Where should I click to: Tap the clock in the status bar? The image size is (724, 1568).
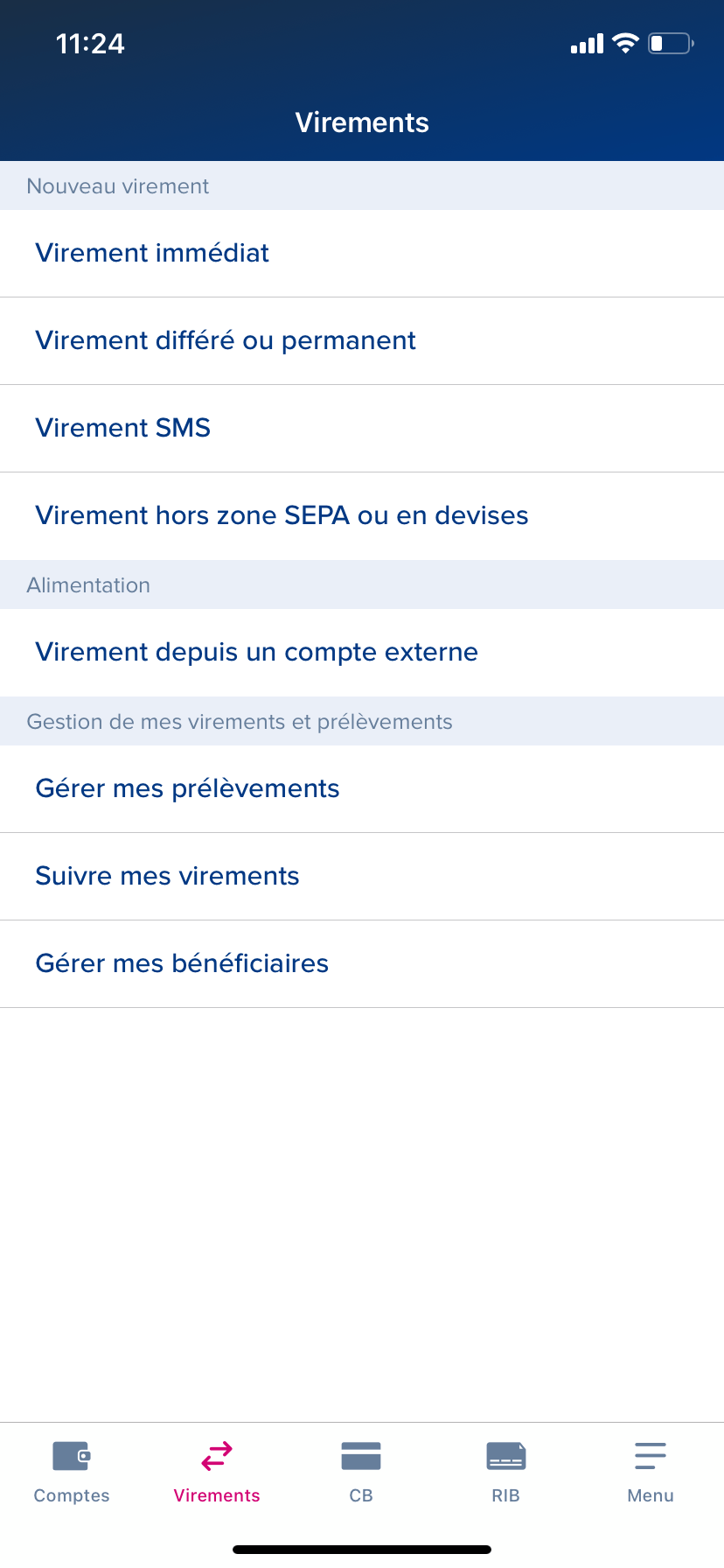[x=90, y=43]
